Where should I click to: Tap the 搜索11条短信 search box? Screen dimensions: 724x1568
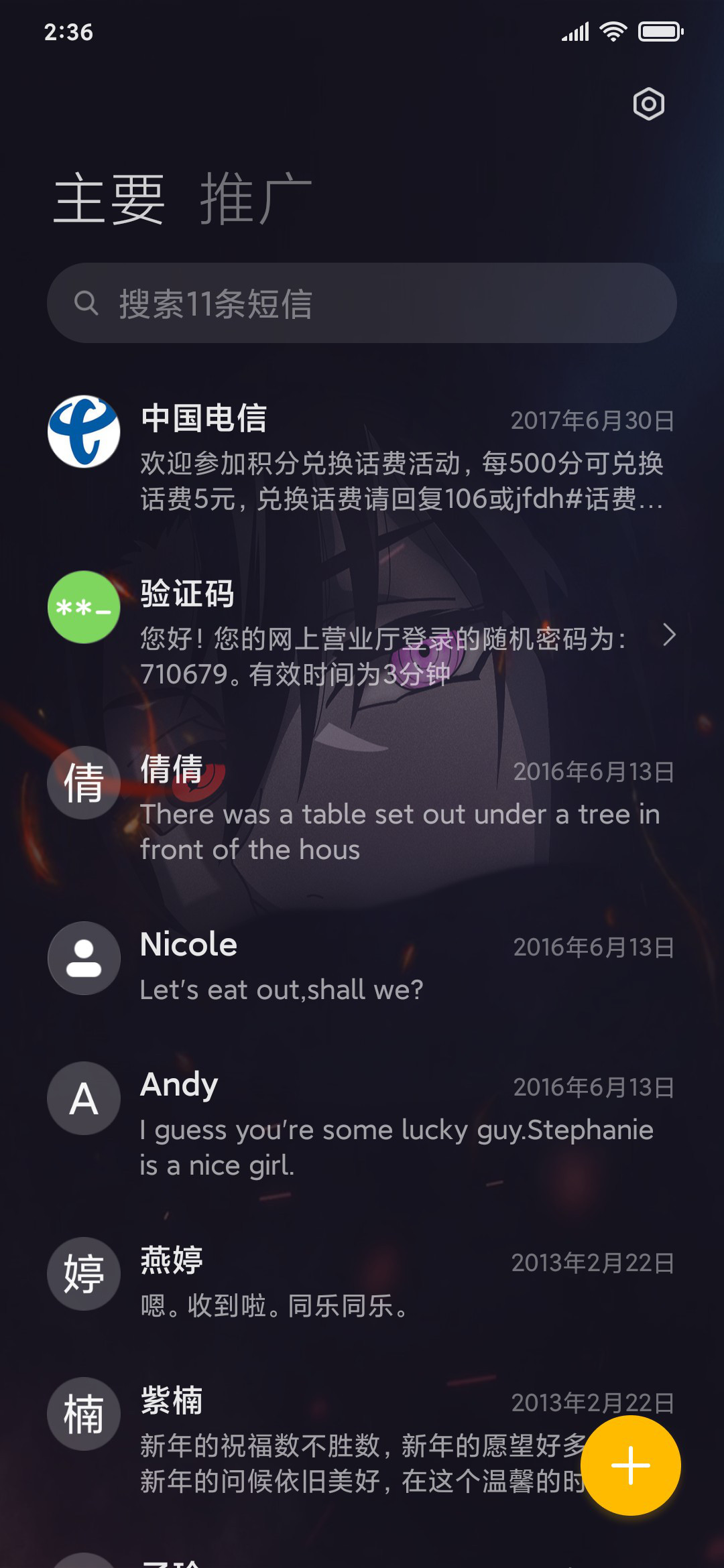[362, 303]
